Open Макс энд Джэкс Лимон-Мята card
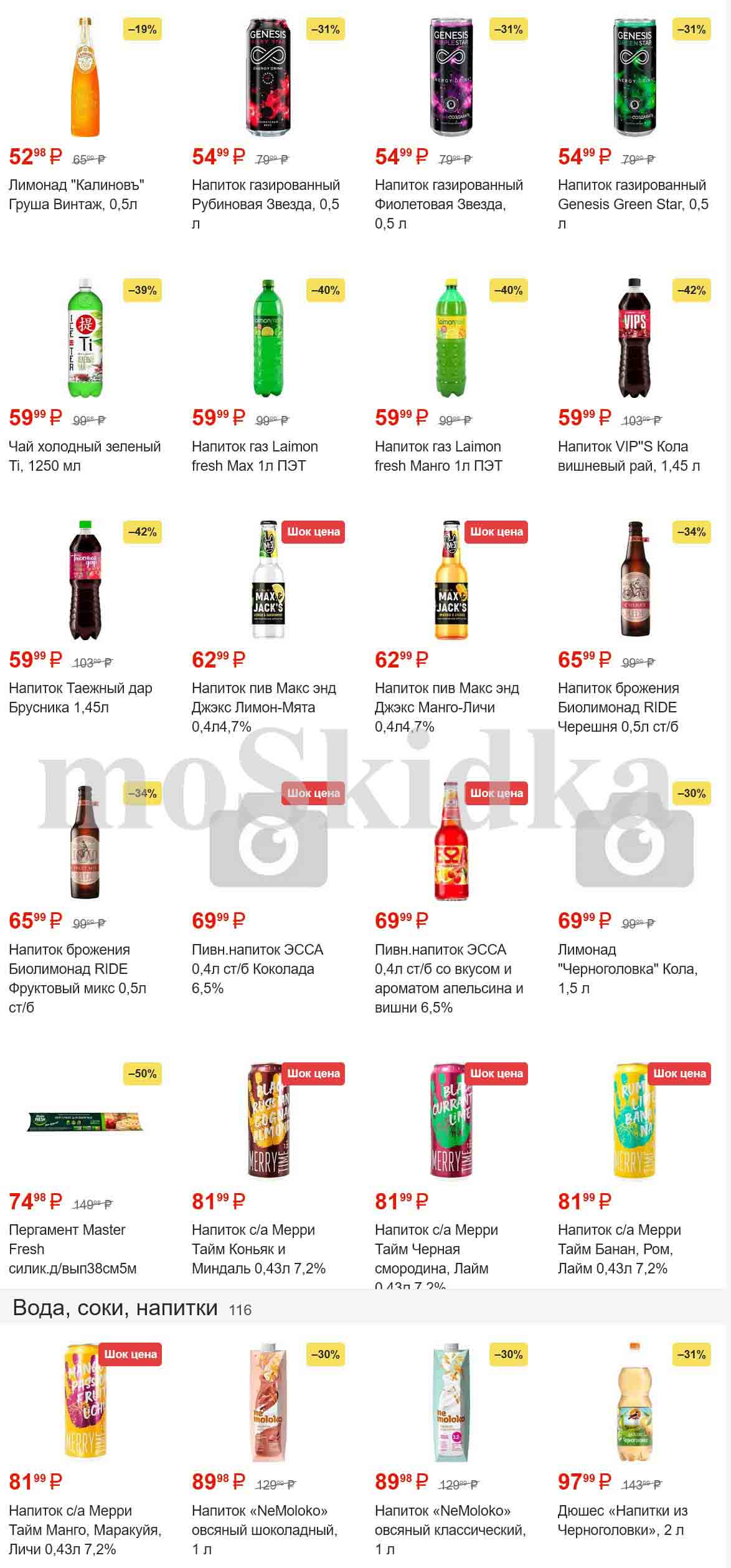 [x=268, y=580]
